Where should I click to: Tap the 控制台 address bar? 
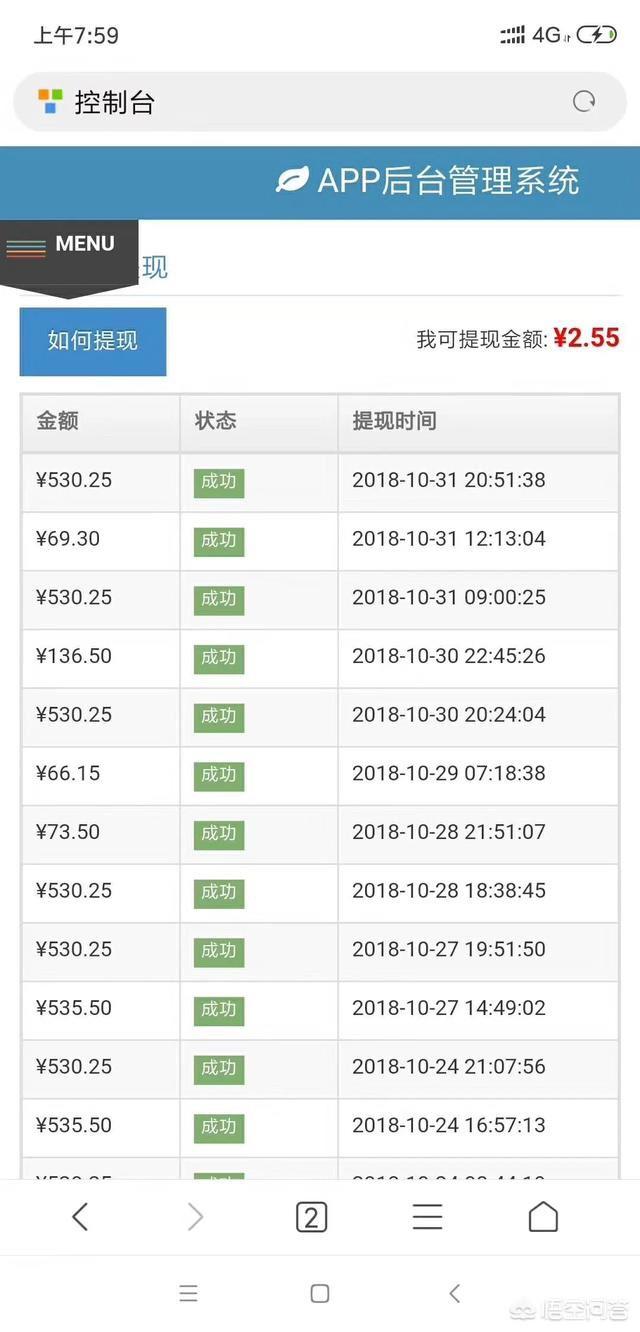click(320, 102)
